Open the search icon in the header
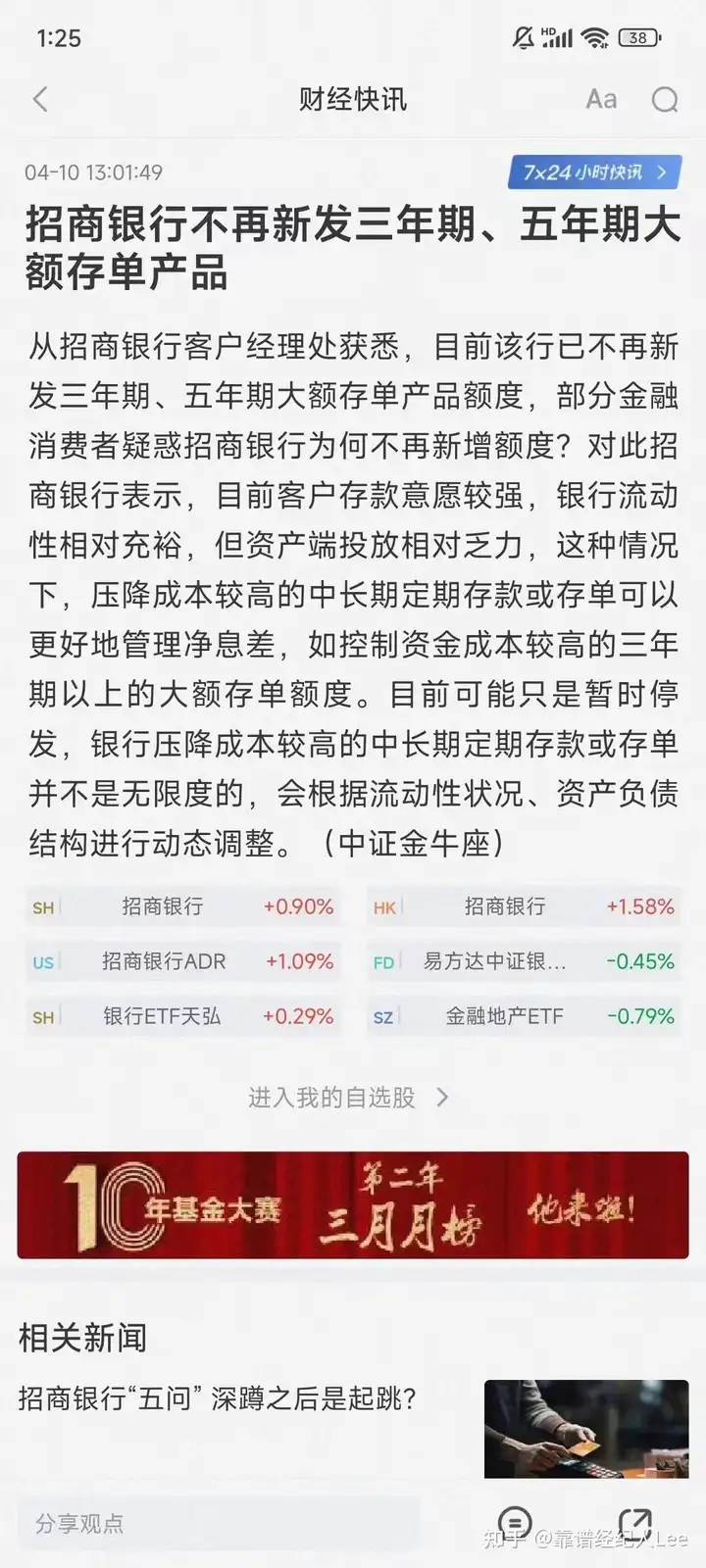This screenshot has width=706, height=1568. (x=665, y=100)
